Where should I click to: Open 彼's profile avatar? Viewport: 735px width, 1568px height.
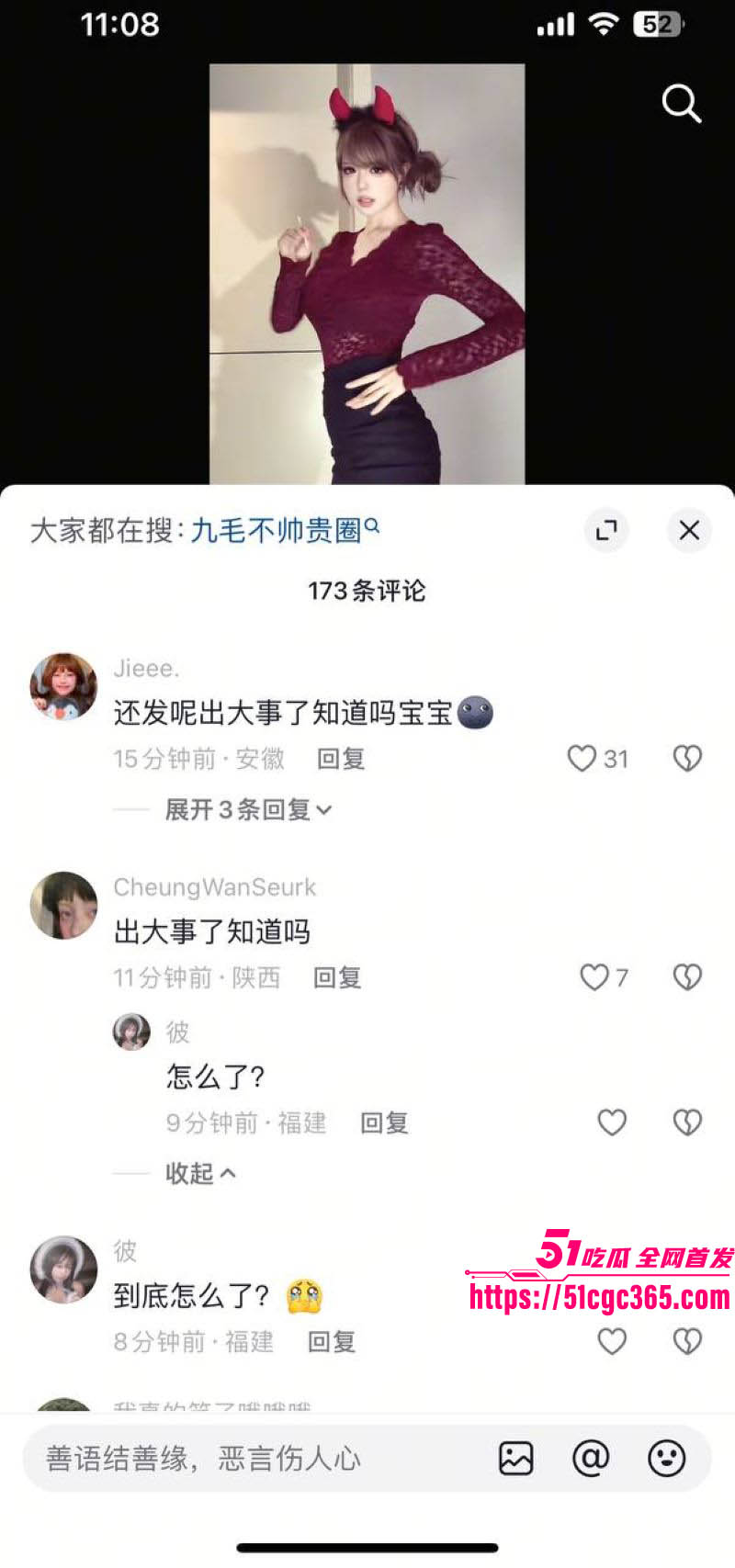click(62, 1269)
